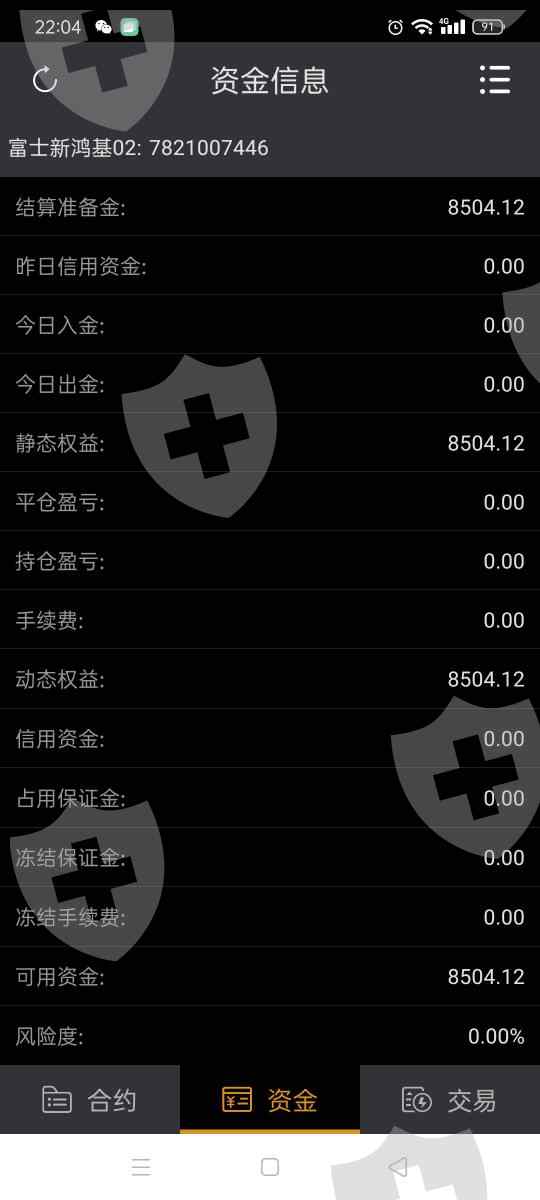540x1200 pixels.
Task: Go to the 交易 tab
Action: point(450,1100)
